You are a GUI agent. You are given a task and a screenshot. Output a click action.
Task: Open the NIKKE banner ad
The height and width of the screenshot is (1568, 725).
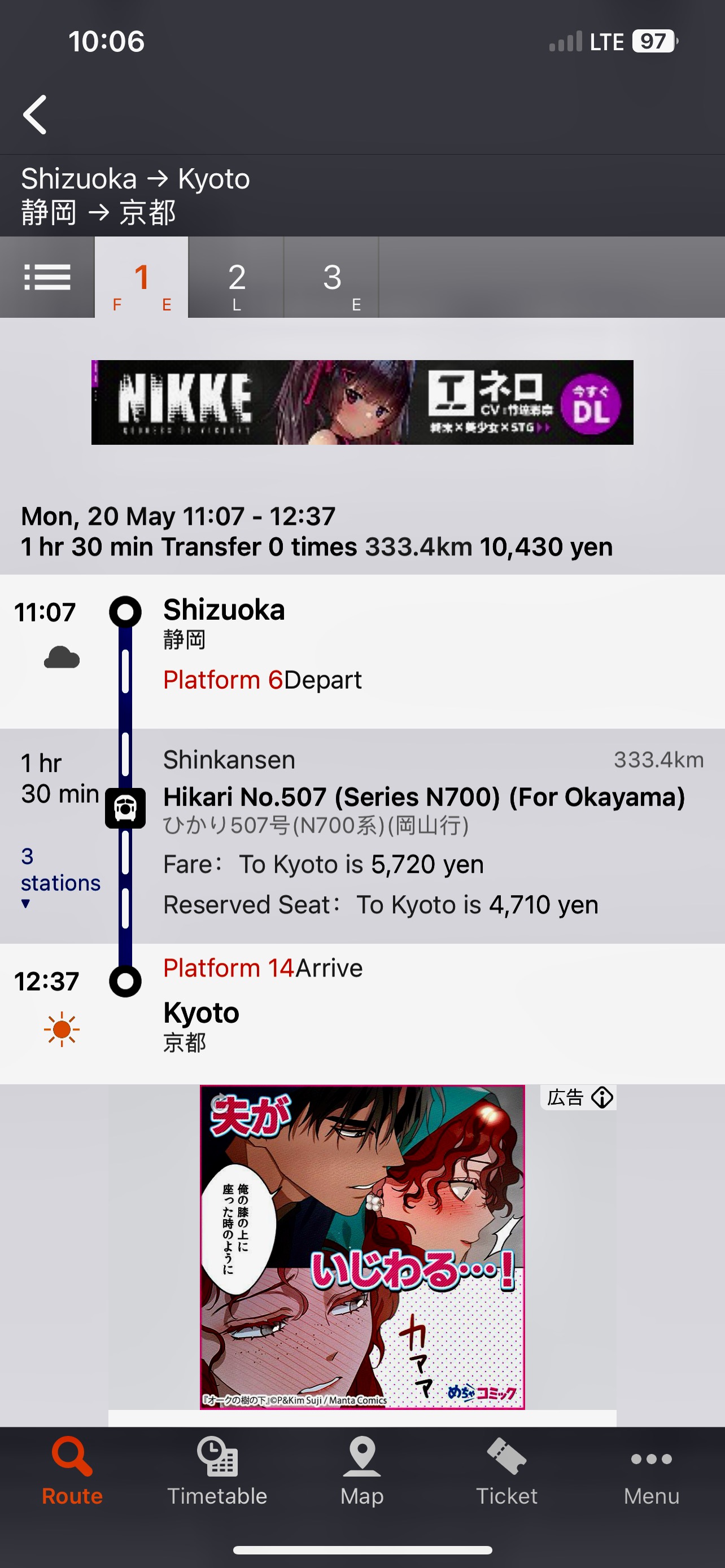pos(362,402)
